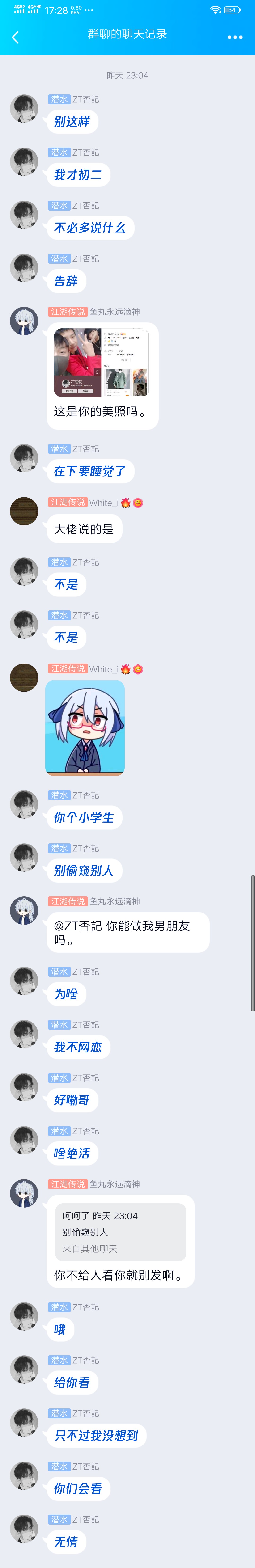Go back from the chat record
The height and width of the screenshot is (1568, 255).
click(x=15, y=37)
